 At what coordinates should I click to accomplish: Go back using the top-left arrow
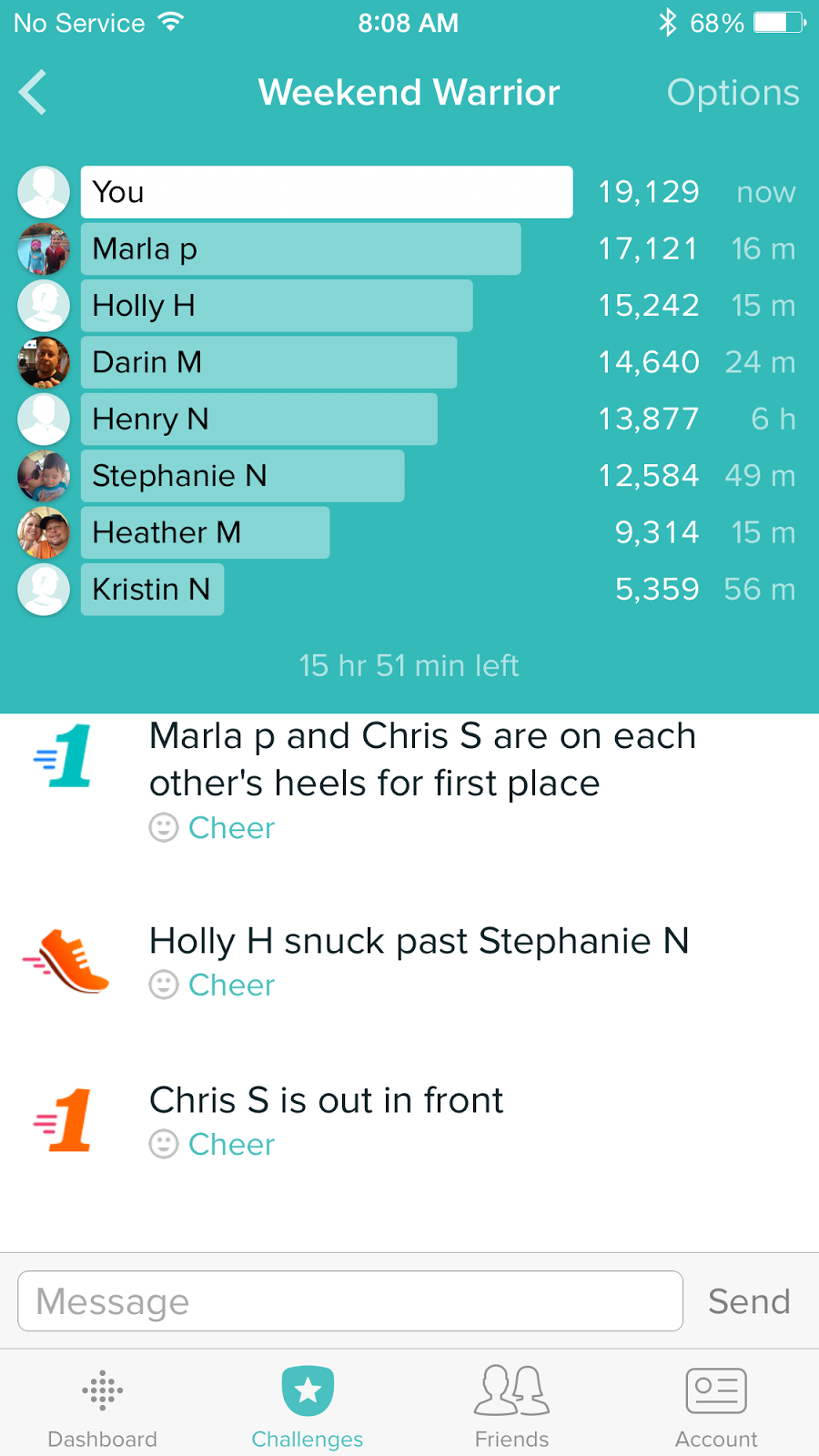pyautogui.click(x=33, y=92)
